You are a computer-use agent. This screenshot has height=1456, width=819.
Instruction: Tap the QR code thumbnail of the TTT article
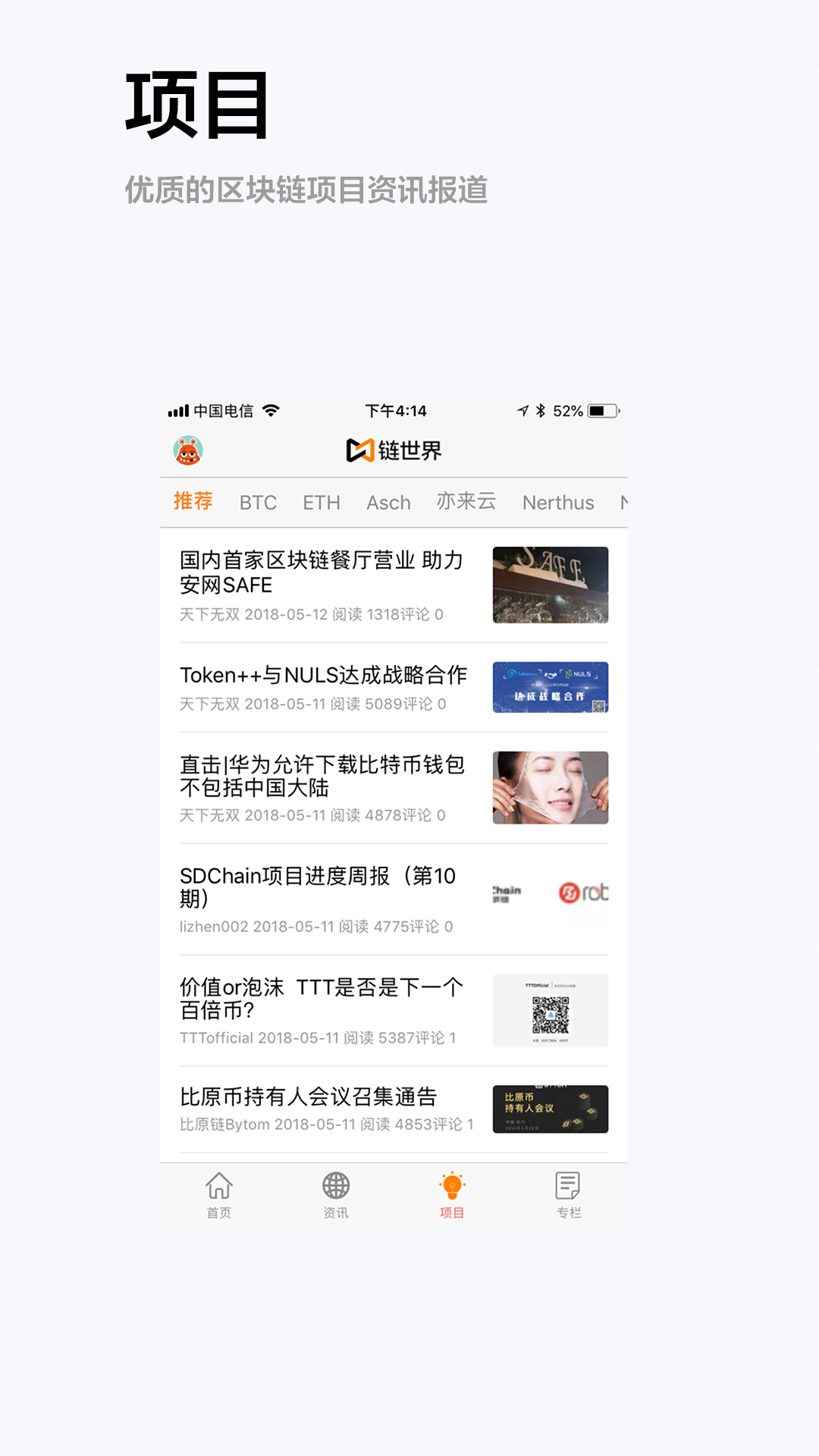click(549, 1010)
